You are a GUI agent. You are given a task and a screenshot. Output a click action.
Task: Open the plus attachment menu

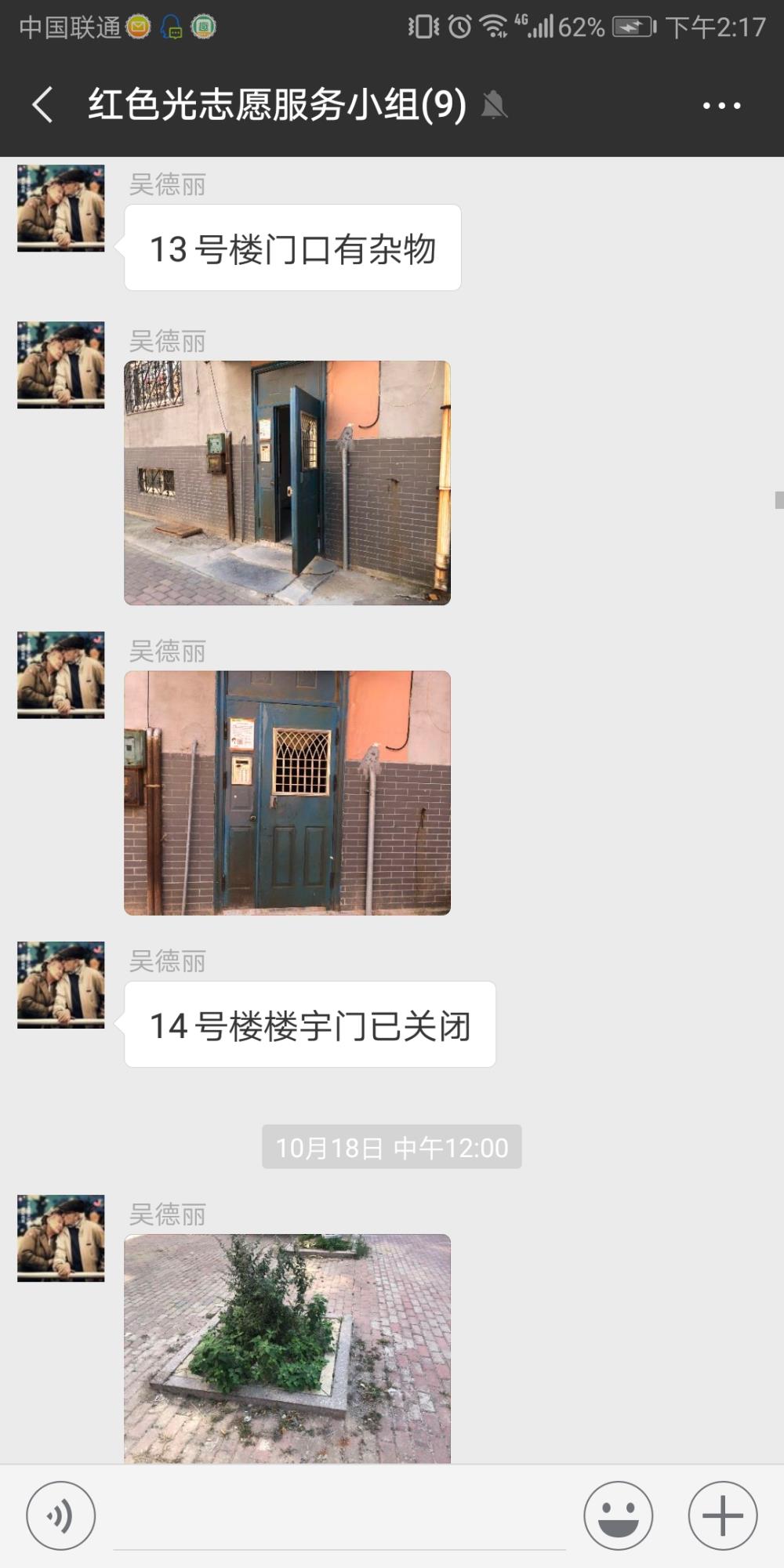722,1515
